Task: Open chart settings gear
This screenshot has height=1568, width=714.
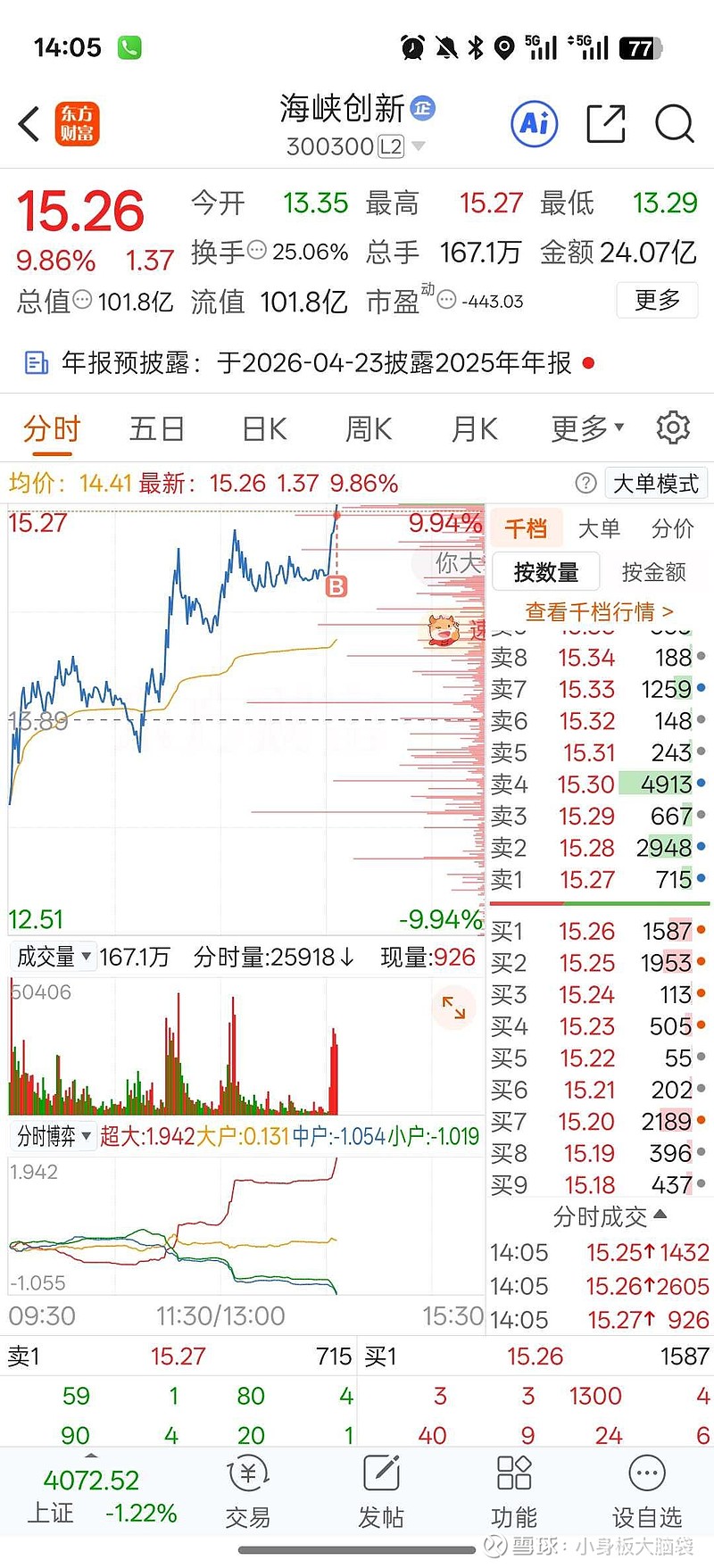Action: (673, 428)
